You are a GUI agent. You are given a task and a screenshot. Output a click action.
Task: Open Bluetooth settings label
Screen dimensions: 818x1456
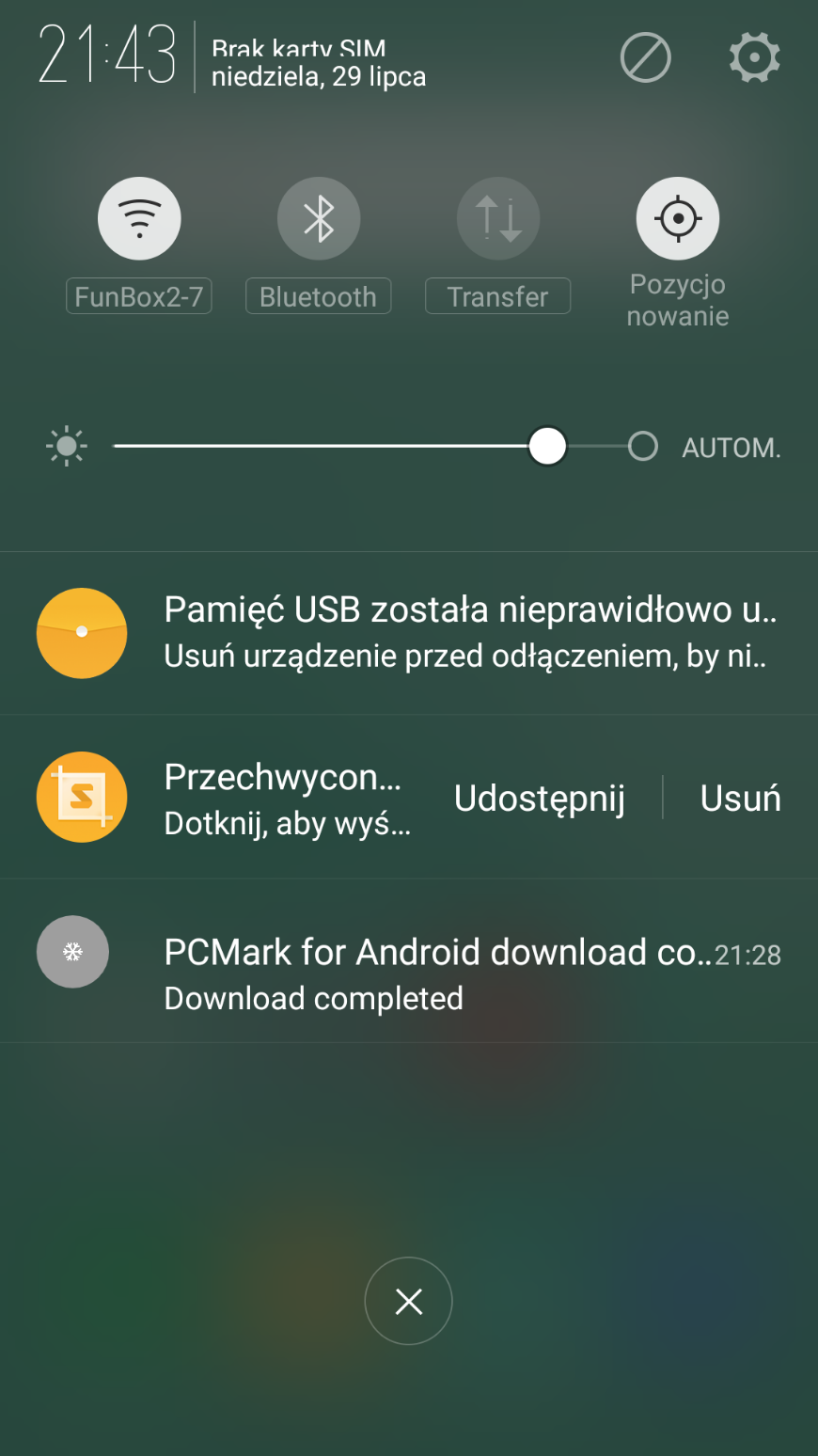[x=319, y=296]
